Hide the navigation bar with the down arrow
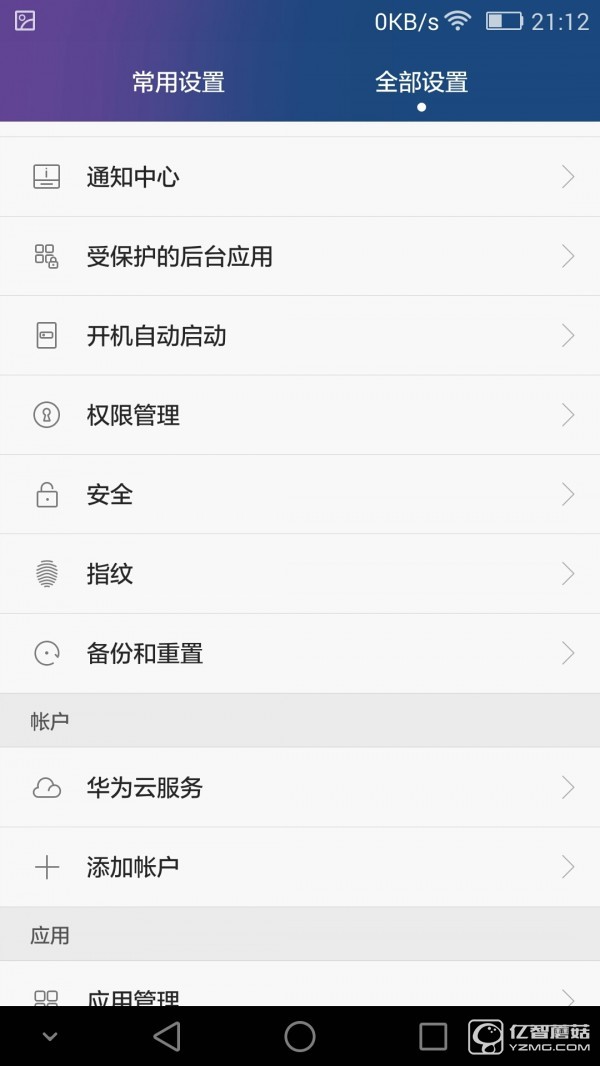The image size is (600, 1066). [49, 1037]
